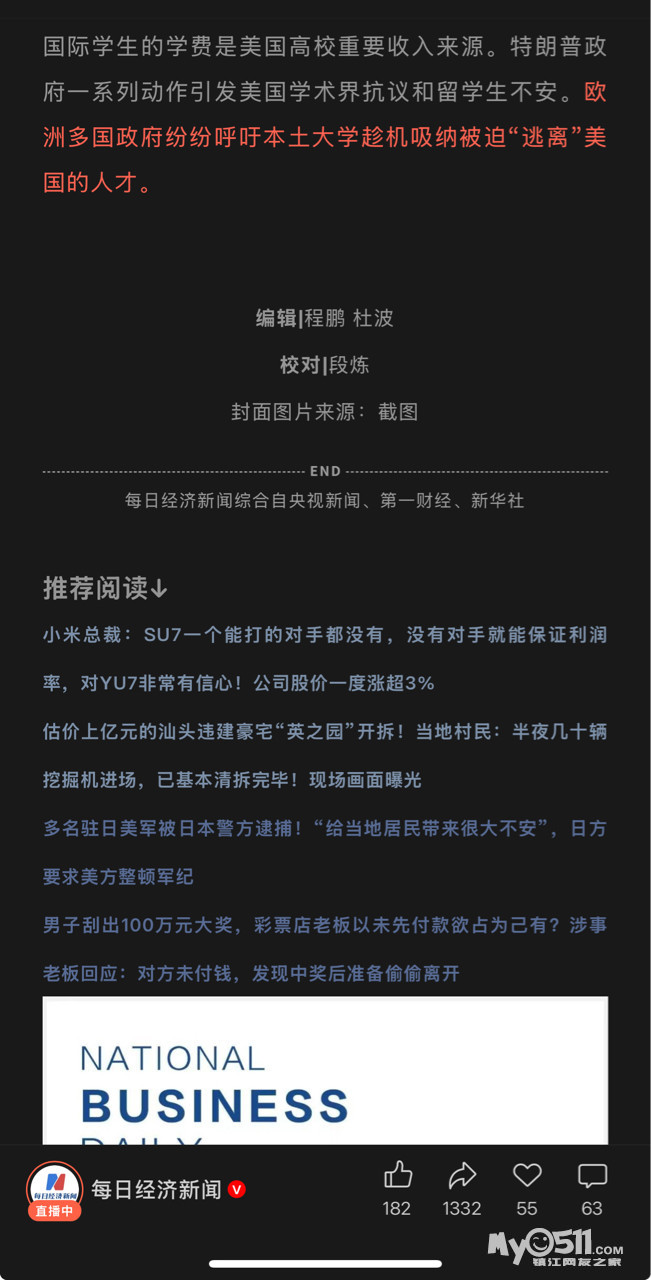Tap the National Business Daily banner image
Image resolution: width=651 pixels, height=1280 pixels.
[325, 1070]
